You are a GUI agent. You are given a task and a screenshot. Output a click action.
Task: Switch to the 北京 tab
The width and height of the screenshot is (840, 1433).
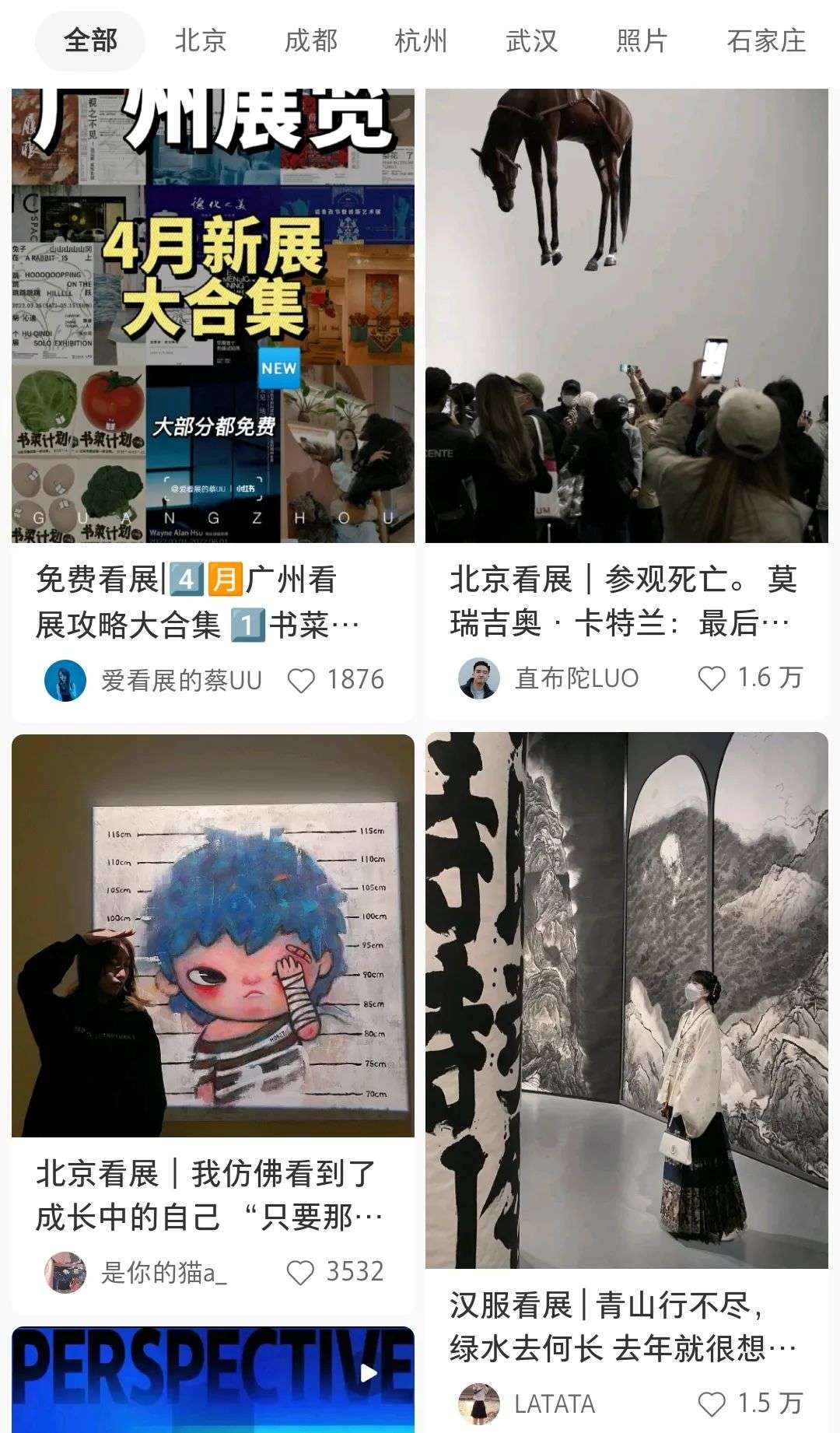[201, 40]
